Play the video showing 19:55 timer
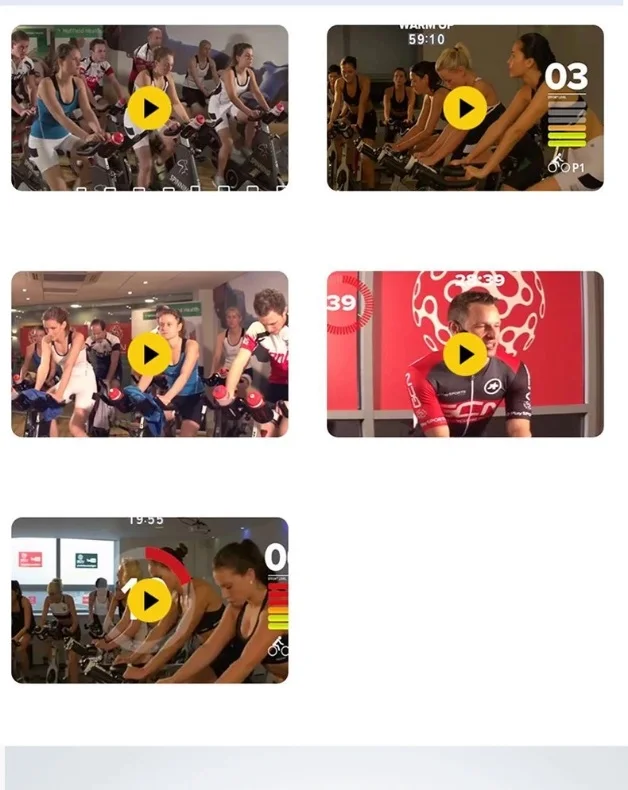 (x=149, y=600)
